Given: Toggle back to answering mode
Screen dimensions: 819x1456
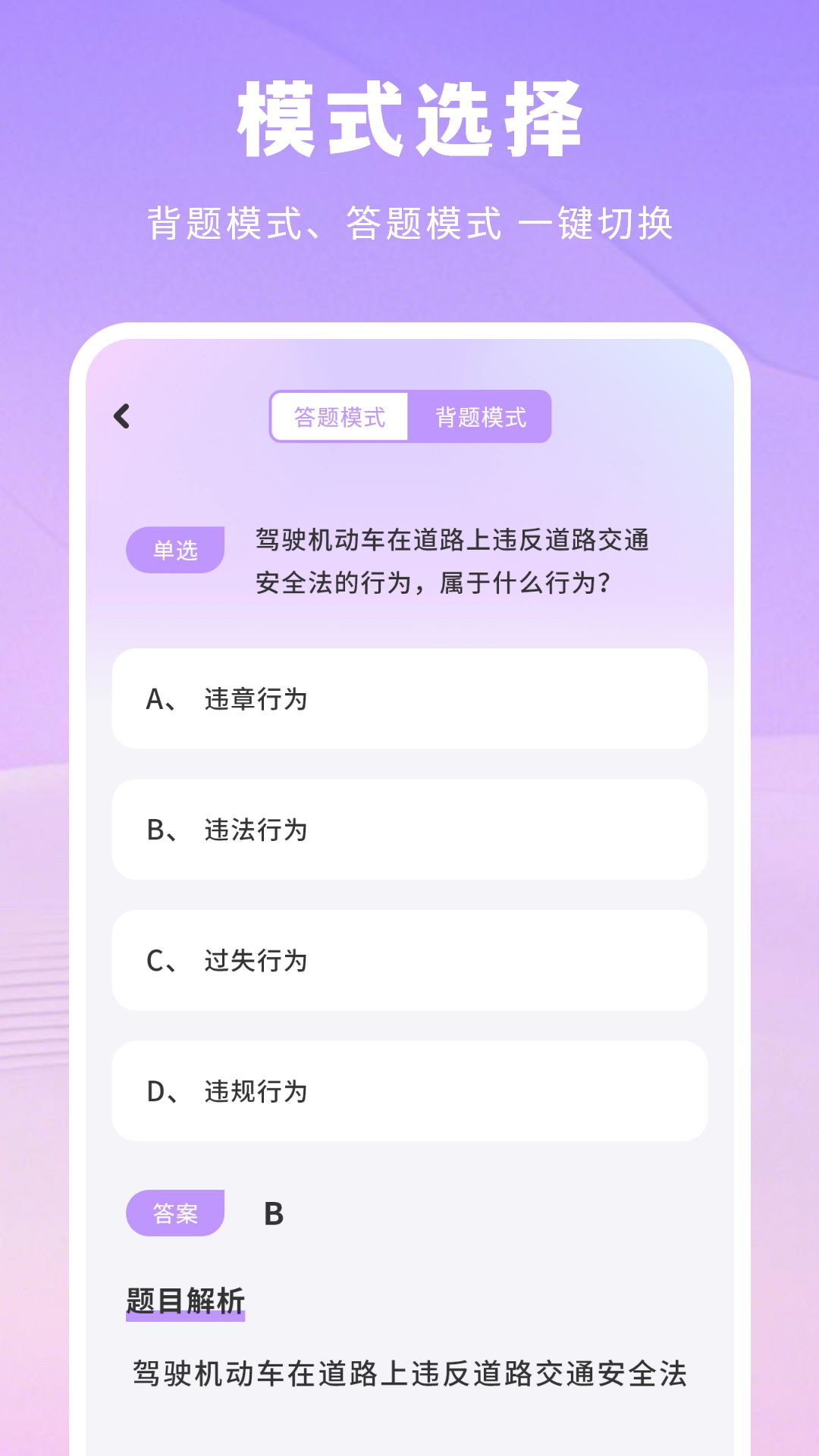Looking at the screenshot, I should [340, 416].
